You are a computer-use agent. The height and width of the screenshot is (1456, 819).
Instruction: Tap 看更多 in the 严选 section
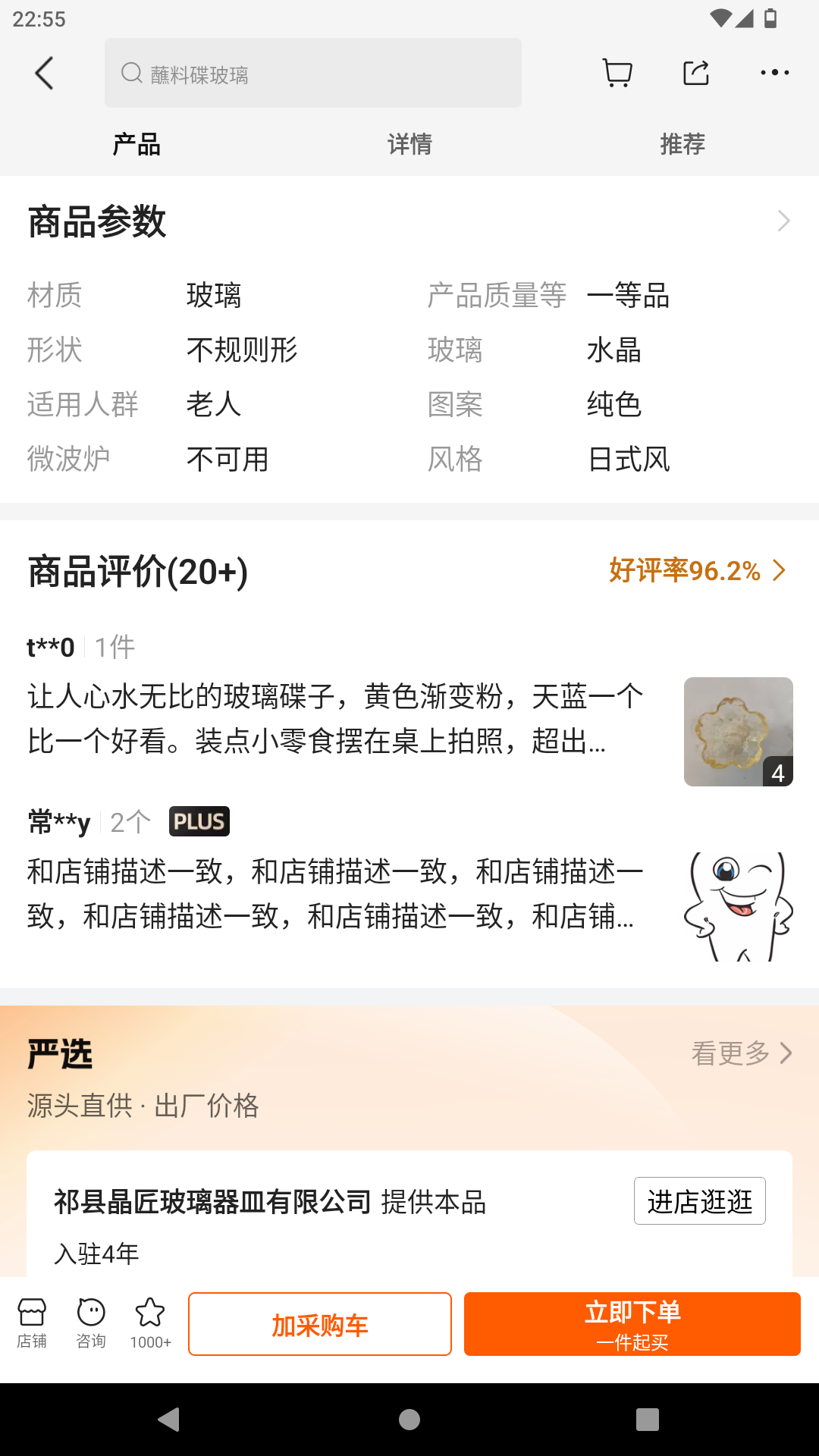tap(741, 1053)
